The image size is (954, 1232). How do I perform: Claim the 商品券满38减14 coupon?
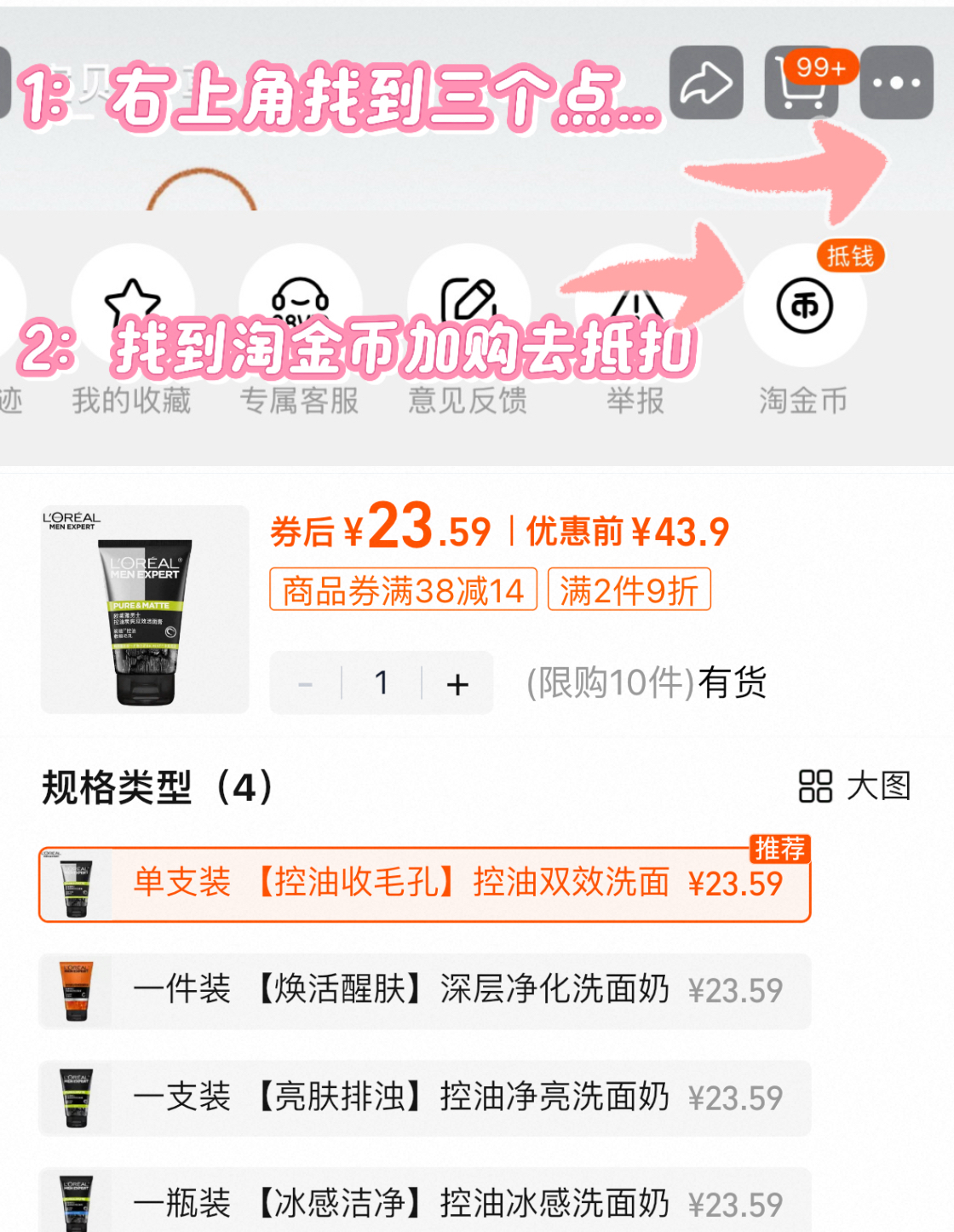402,589
